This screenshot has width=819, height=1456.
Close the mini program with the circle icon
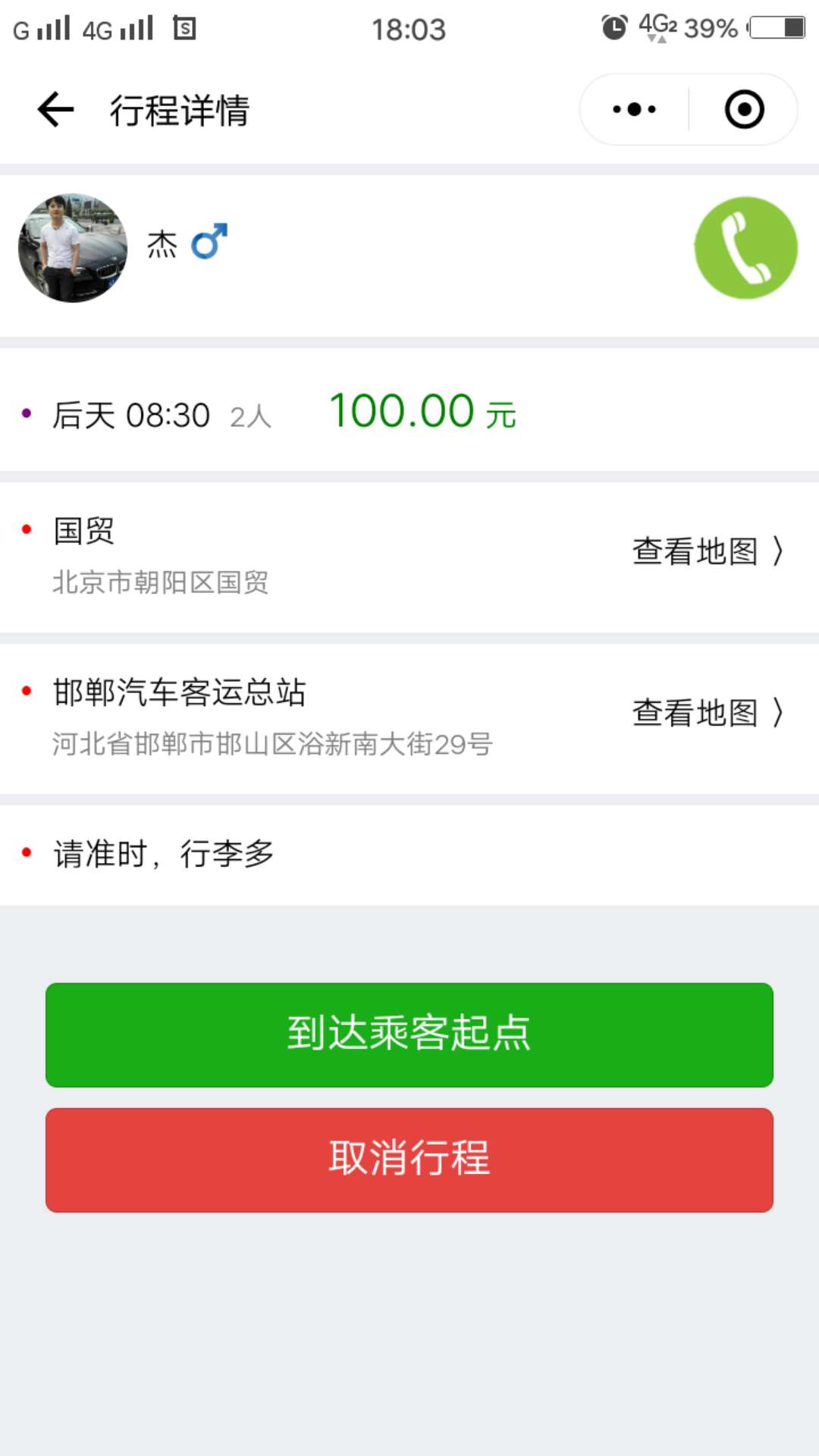[744, 109]
